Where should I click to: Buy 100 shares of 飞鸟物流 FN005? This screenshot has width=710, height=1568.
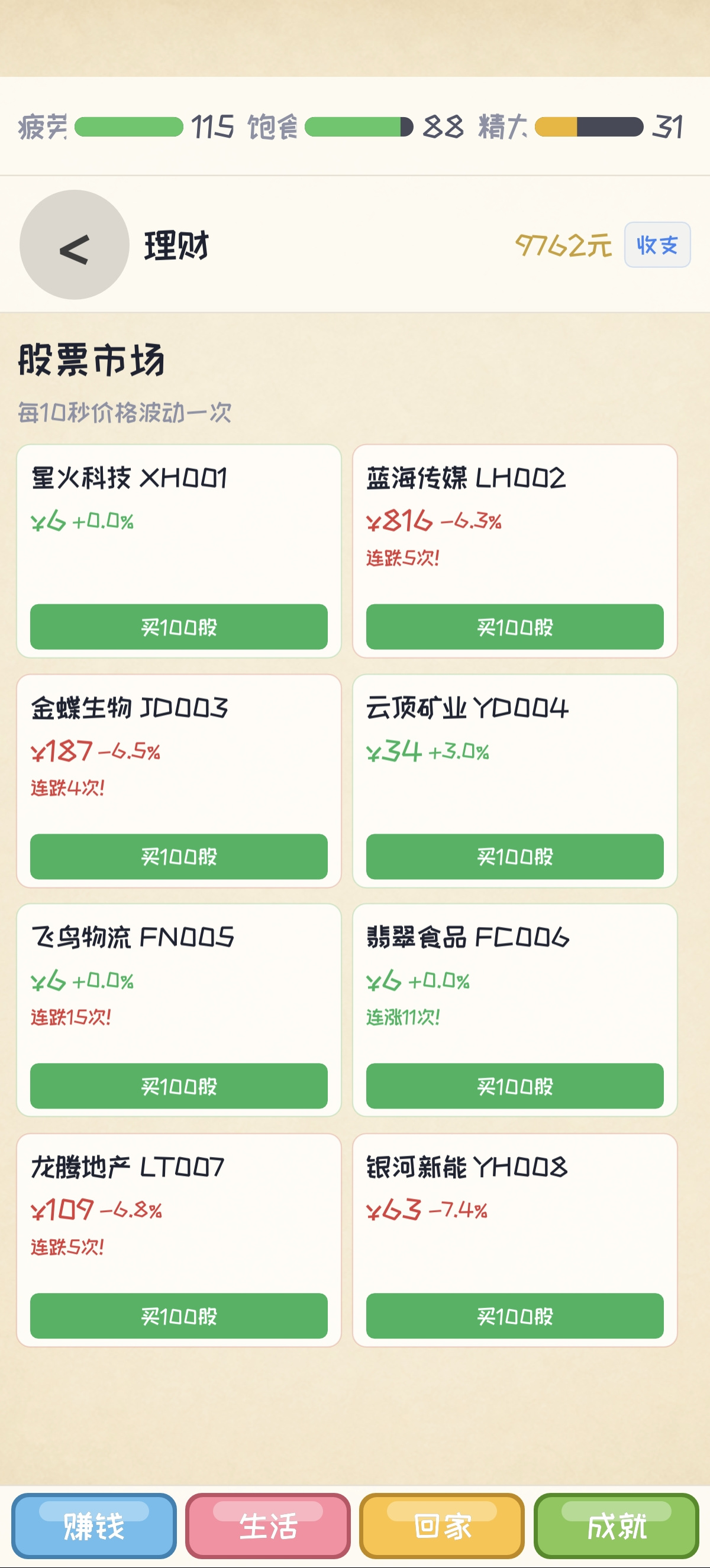coord(179,1086)
